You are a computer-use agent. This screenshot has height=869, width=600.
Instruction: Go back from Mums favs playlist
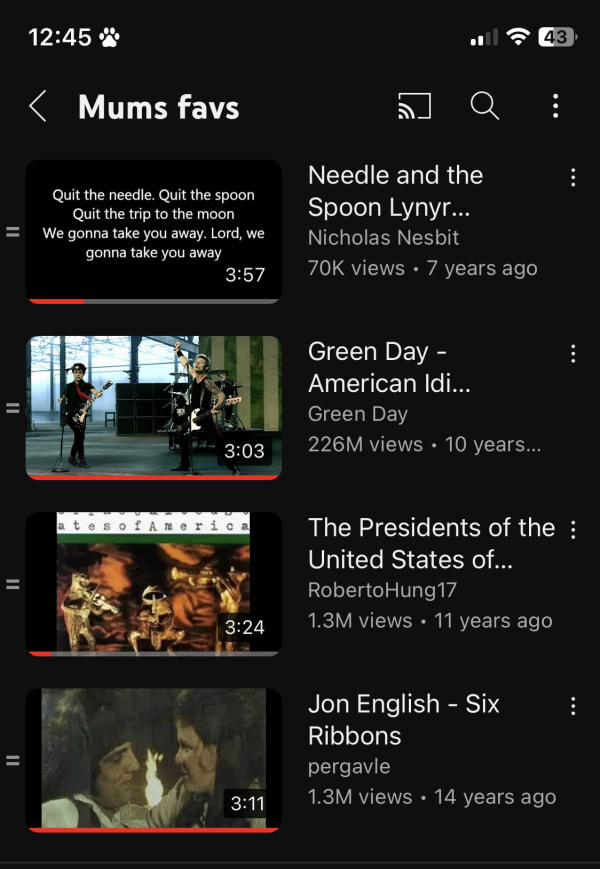38,106
